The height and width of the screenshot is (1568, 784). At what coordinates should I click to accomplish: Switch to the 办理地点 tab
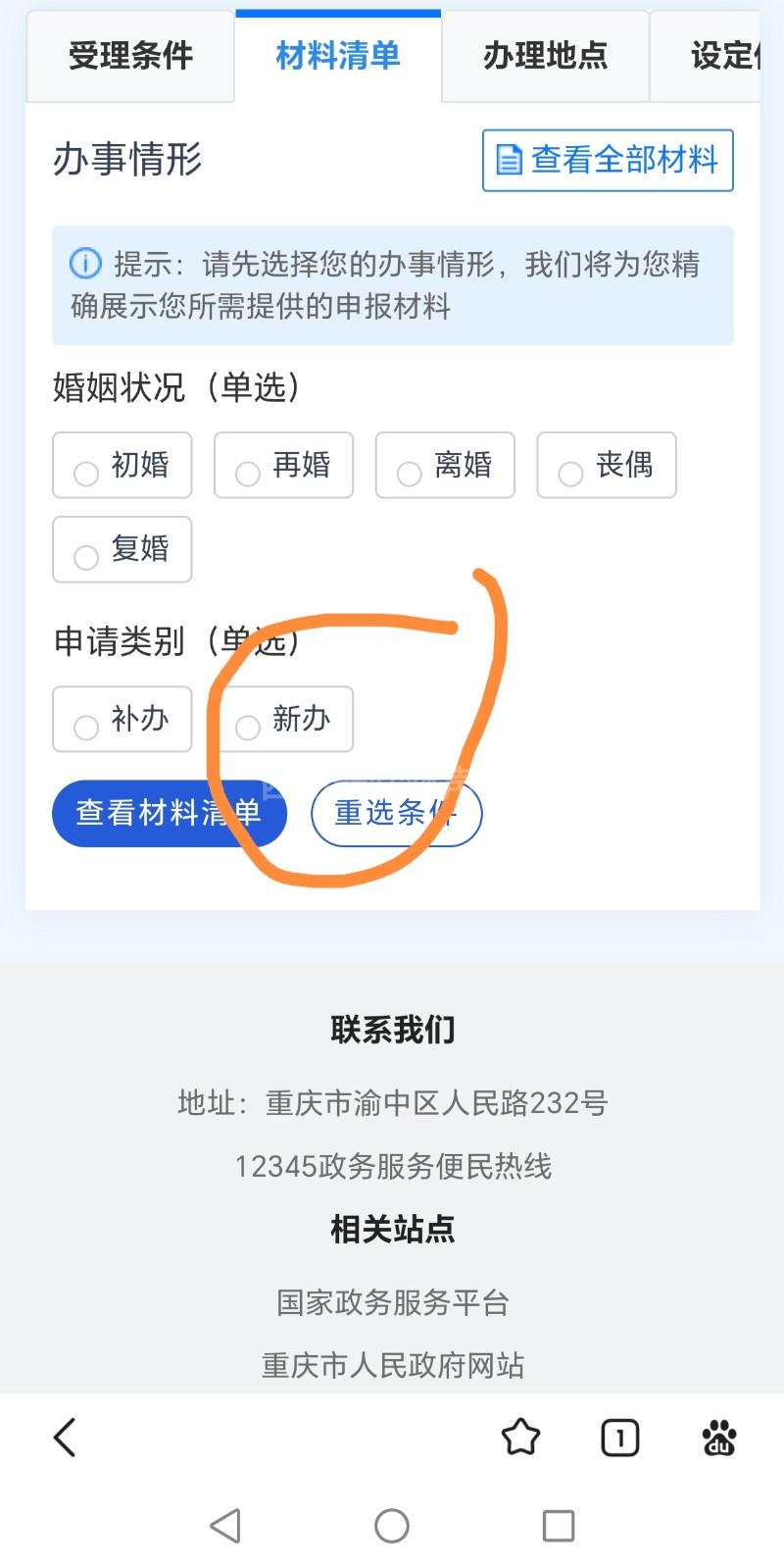tap(545, 56)
